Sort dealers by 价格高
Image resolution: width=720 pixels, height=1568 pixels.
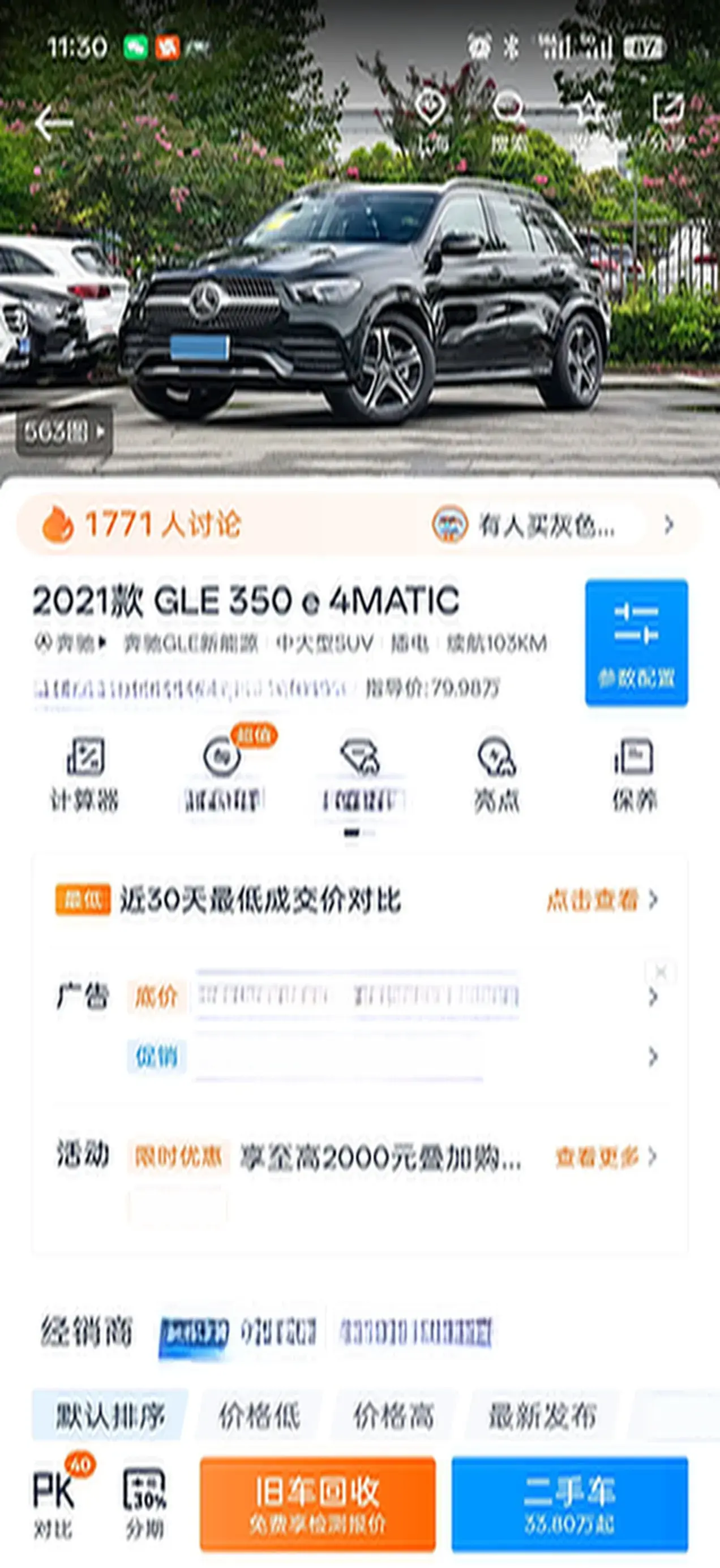coord(393,1416)
